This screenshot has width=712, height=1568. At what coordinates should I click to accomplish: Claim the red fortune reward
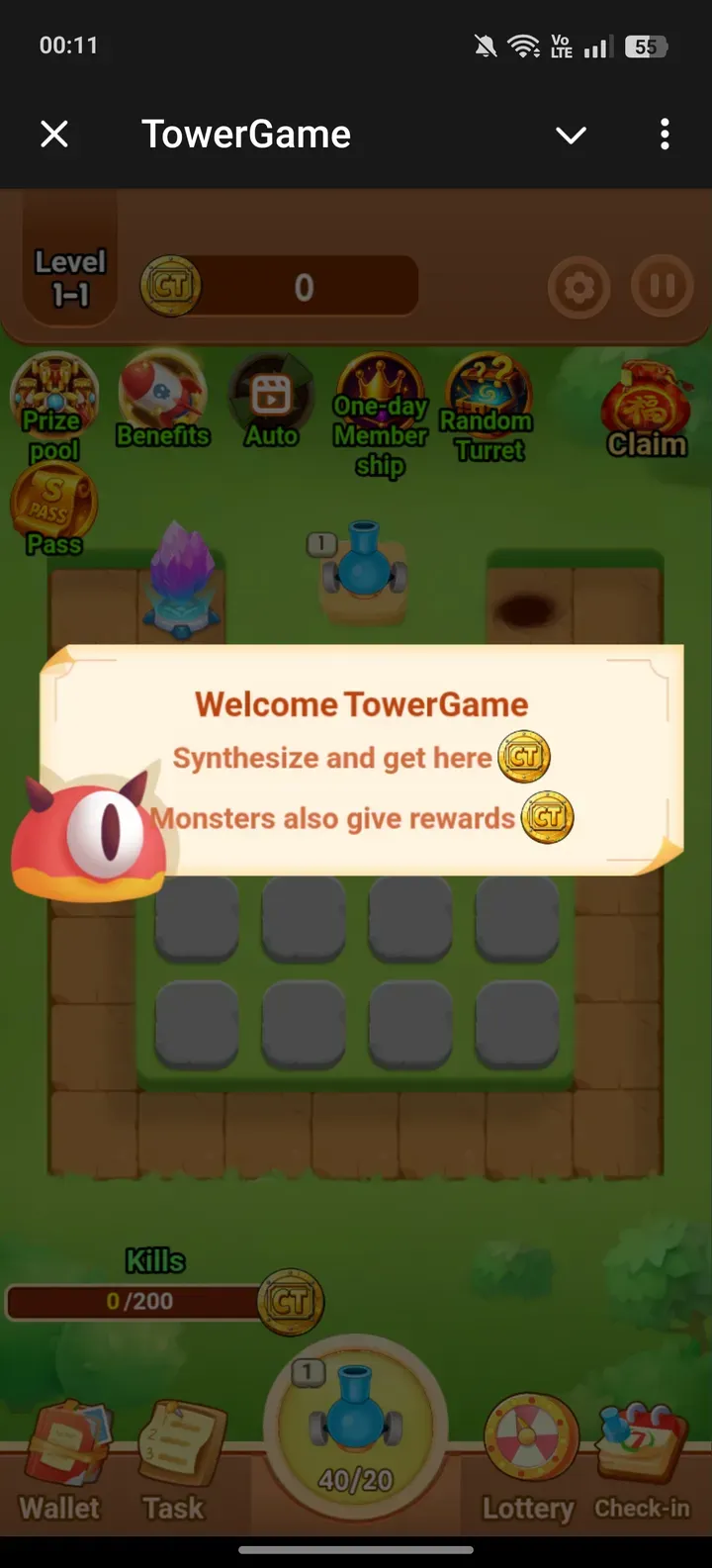point(645,406)
